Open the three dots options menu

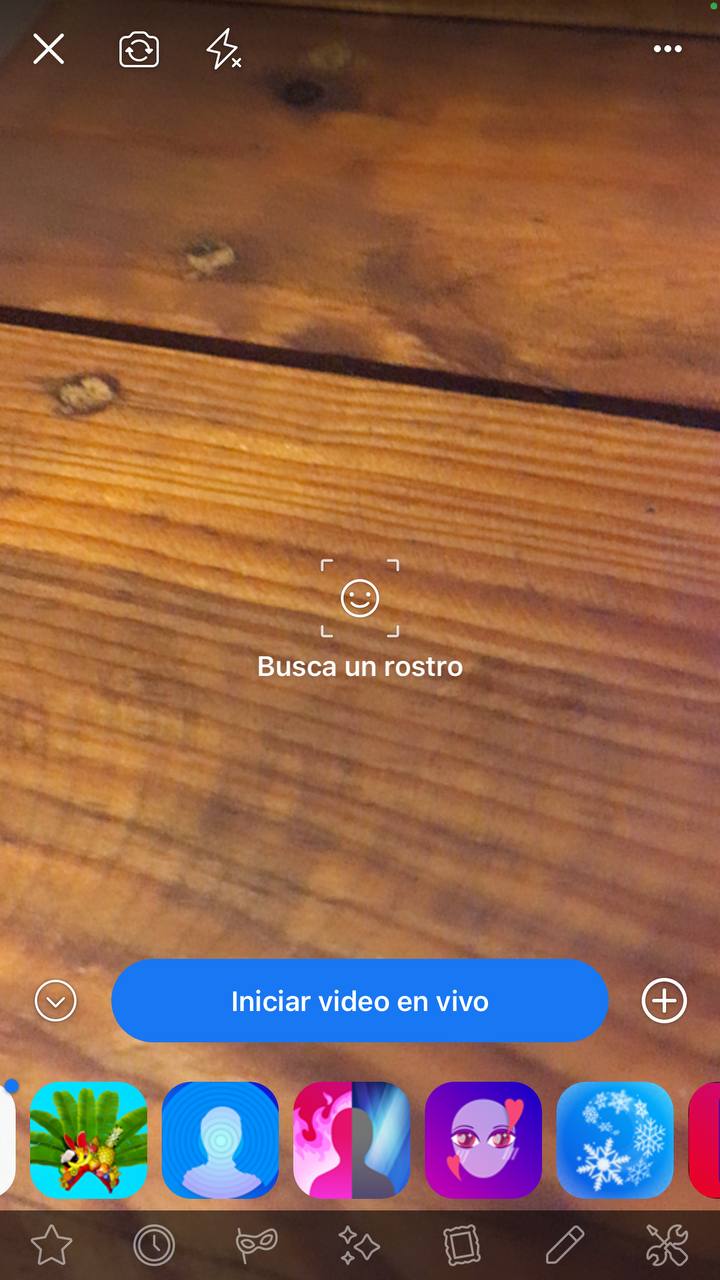point(667,48)
